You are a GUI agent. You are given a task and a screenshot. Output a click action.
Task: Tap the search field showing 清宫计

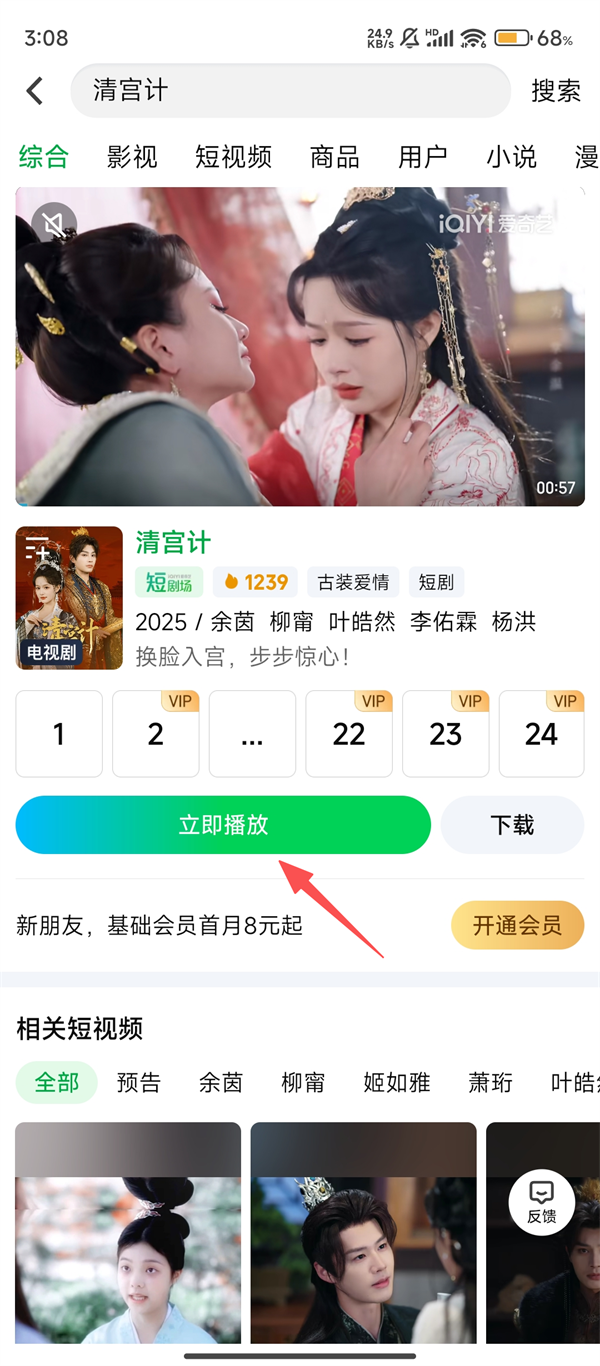(290, 91)
